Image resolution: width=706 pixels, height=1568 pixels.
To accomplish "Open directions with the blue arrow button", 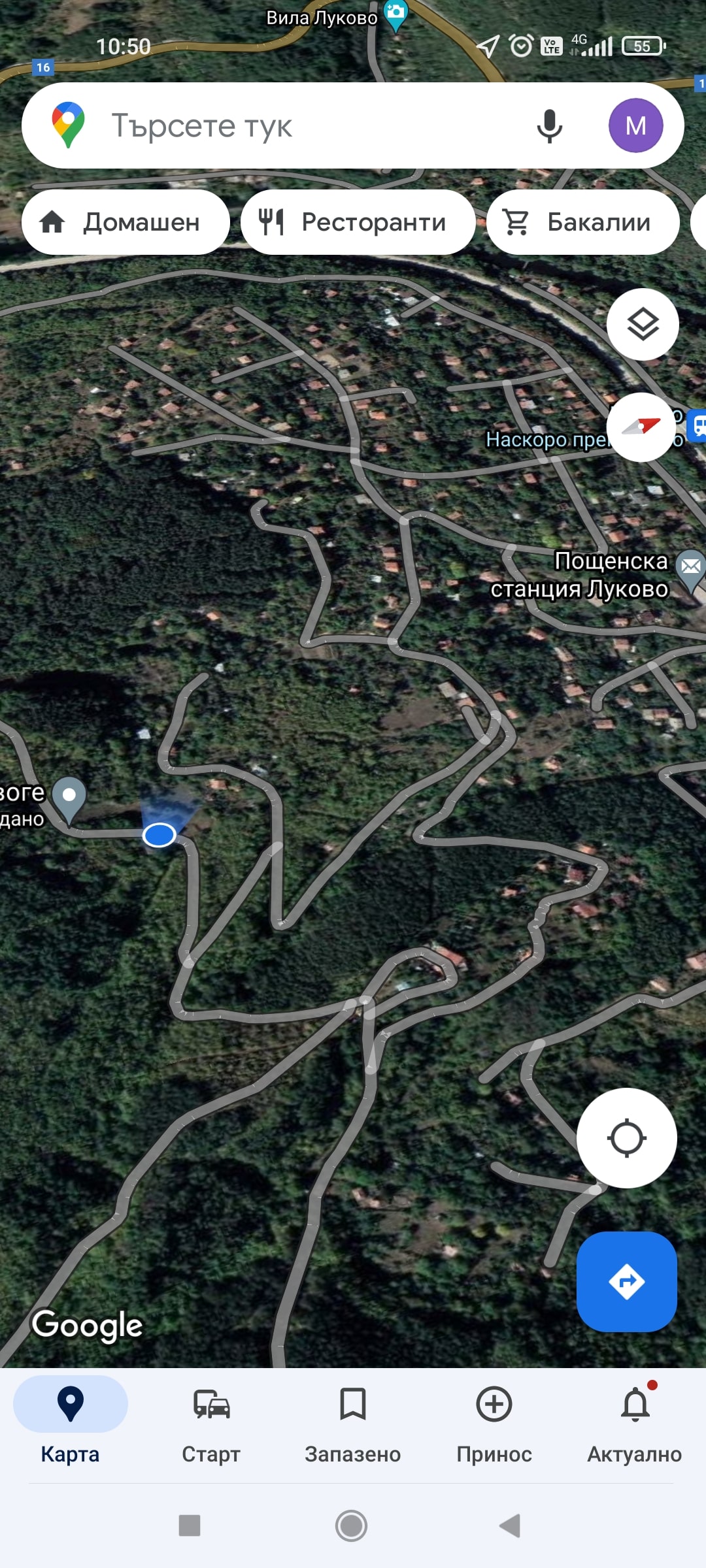I will [626, 1282].
